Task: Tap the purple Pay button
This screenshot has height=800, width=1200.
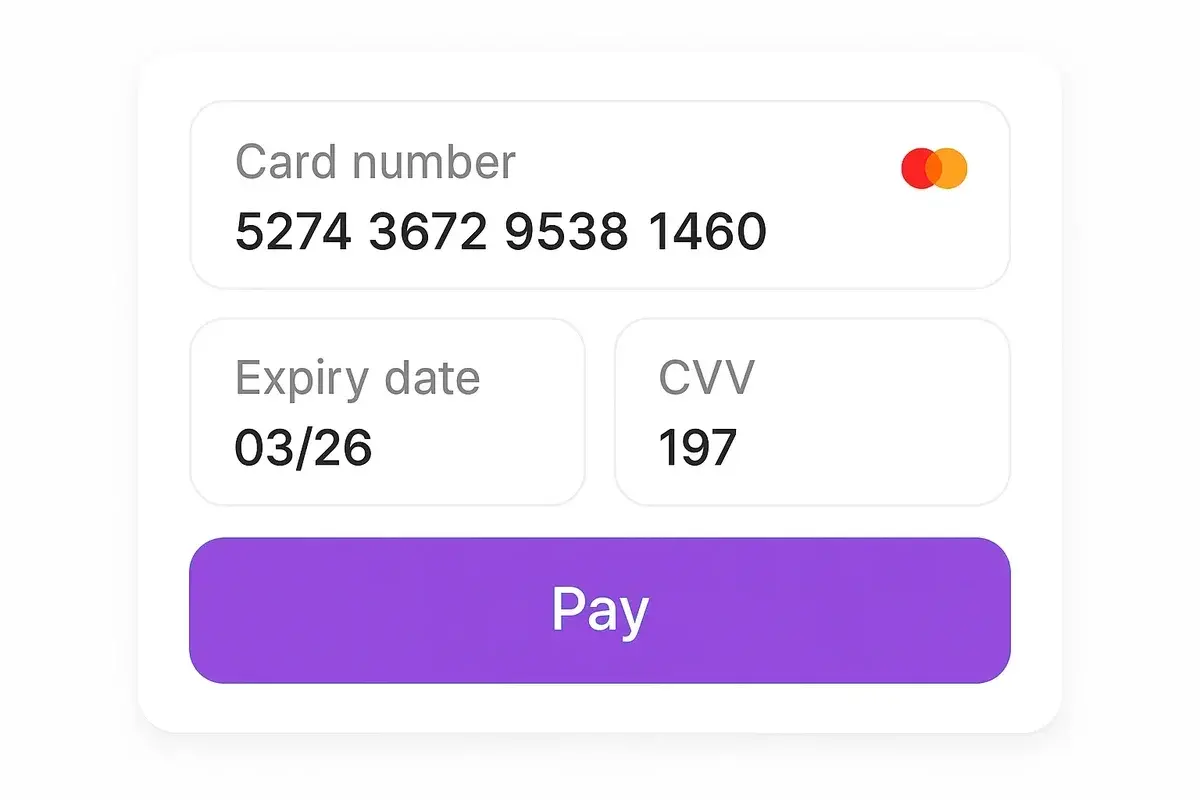Action: (x=599, y=610)
